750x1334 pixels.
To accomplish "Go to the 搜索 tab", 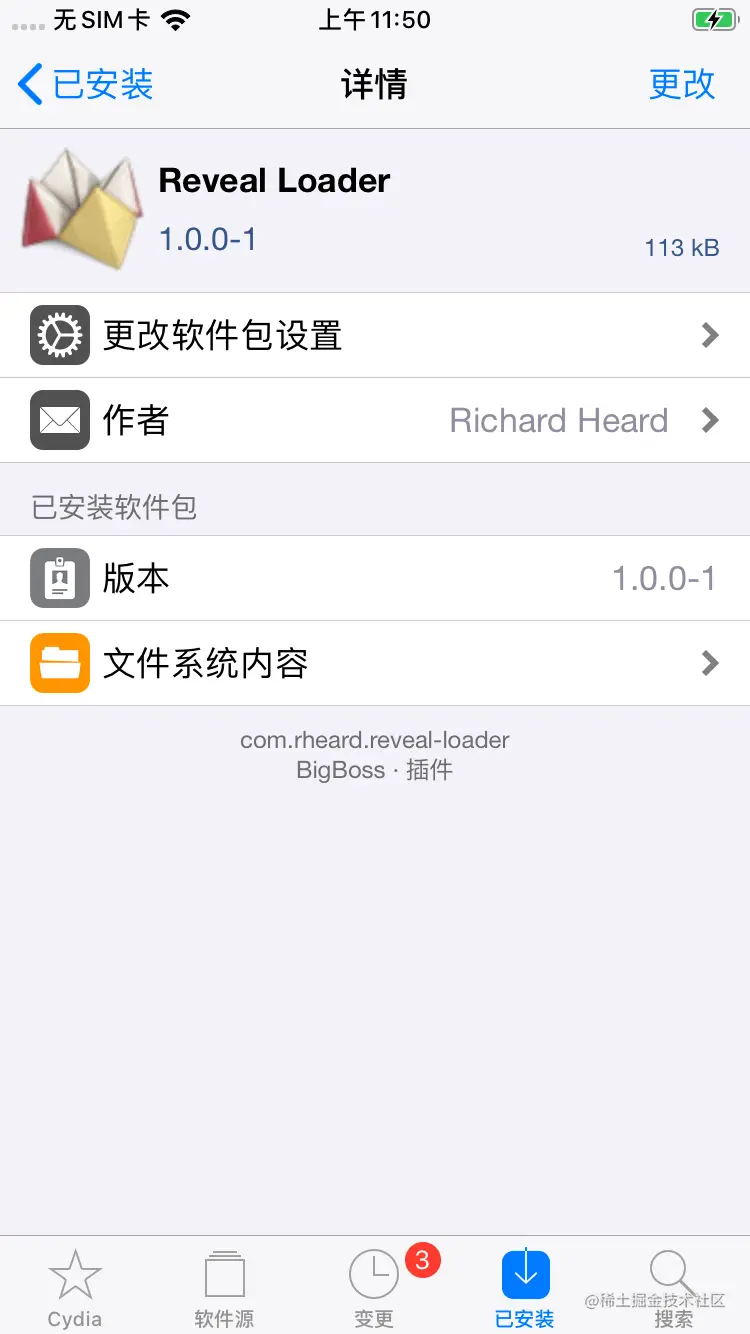I will tap(673, 1288).
